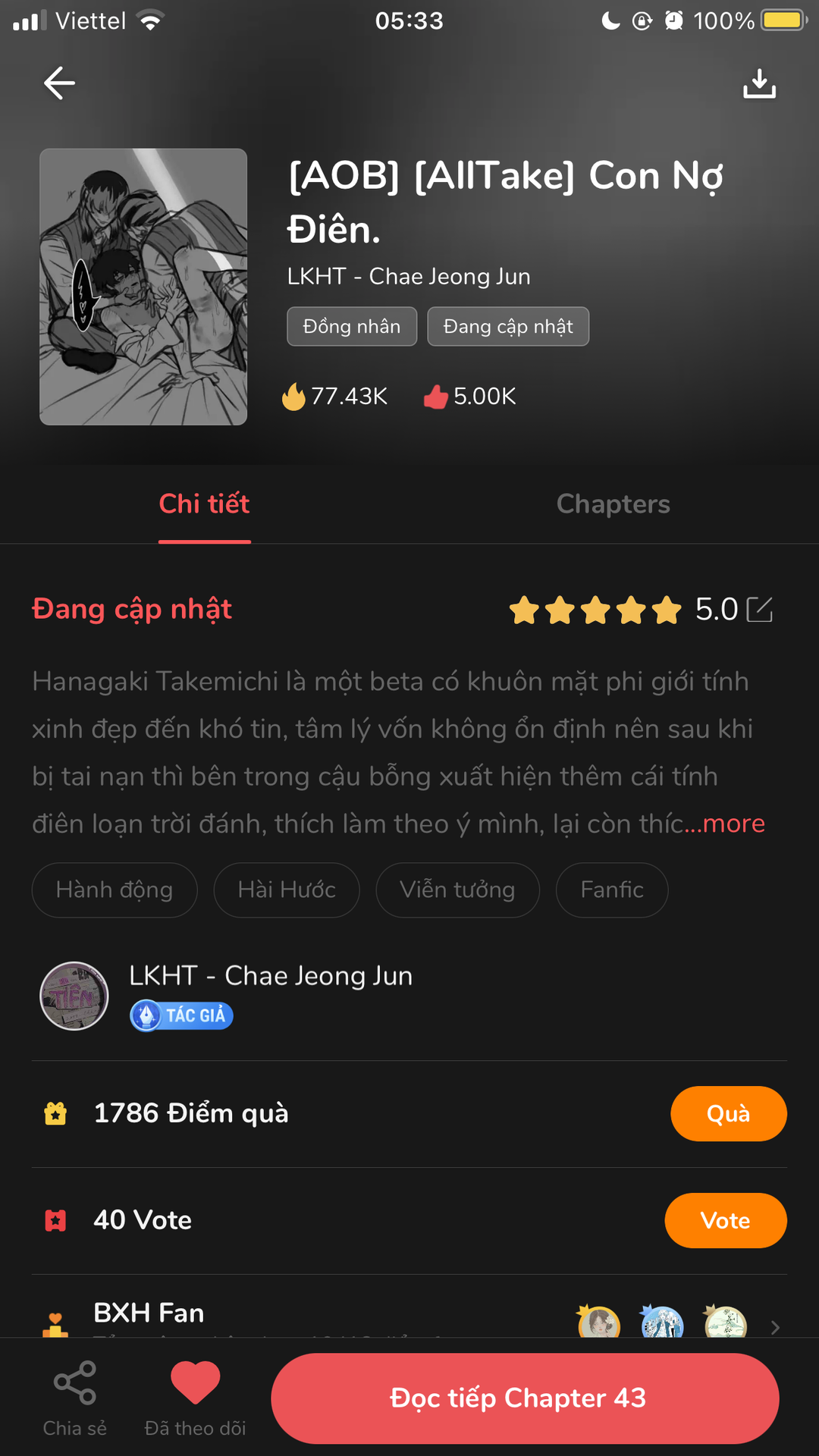Image resolution: width=819 pixels, height=1456 pixels.
Task: Open the story cover image
Action: [x=143, y=287]
